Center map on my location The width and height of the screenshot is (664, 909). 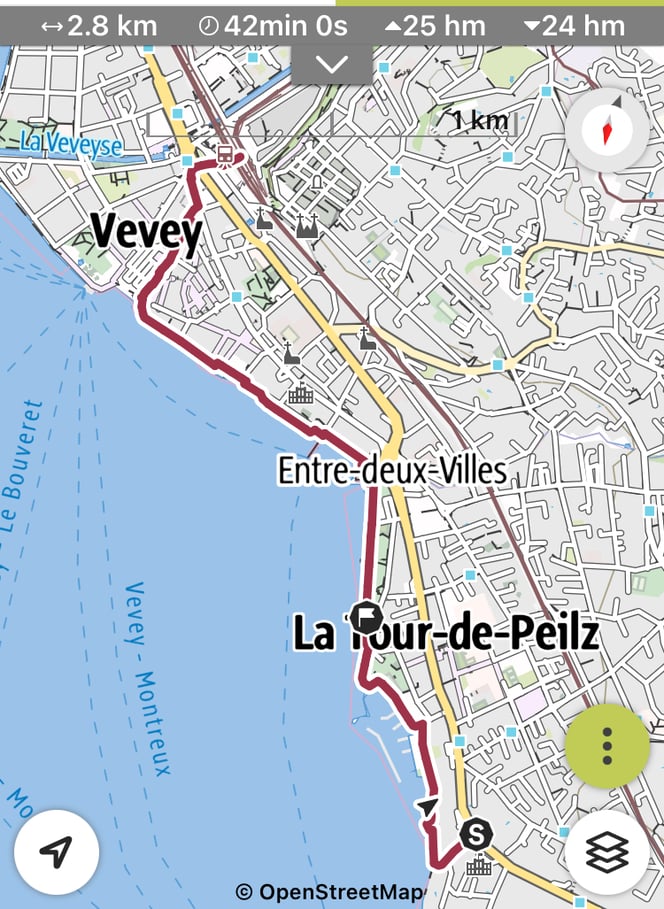click(57, 852)
